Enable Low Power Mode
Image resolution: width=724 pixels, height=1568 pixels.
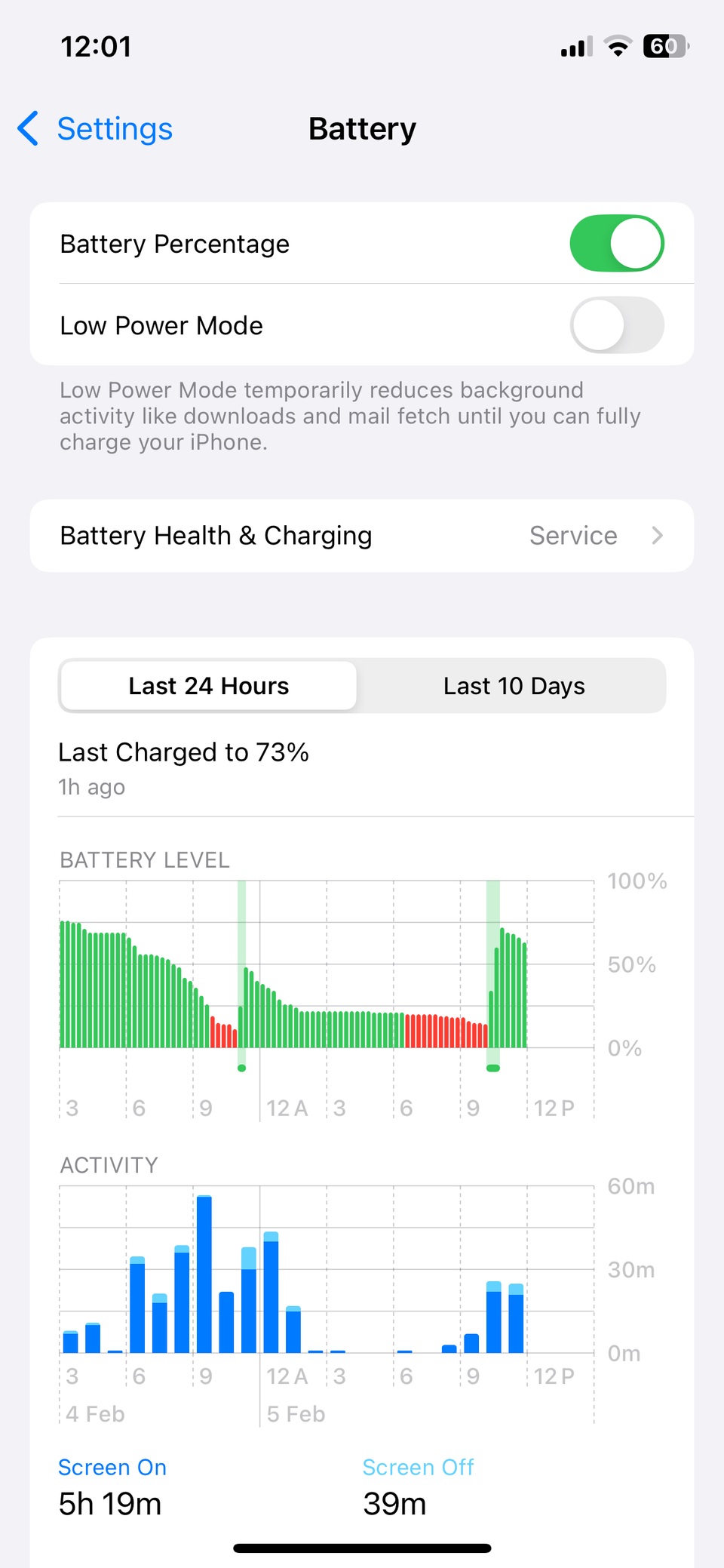[616, 325]
